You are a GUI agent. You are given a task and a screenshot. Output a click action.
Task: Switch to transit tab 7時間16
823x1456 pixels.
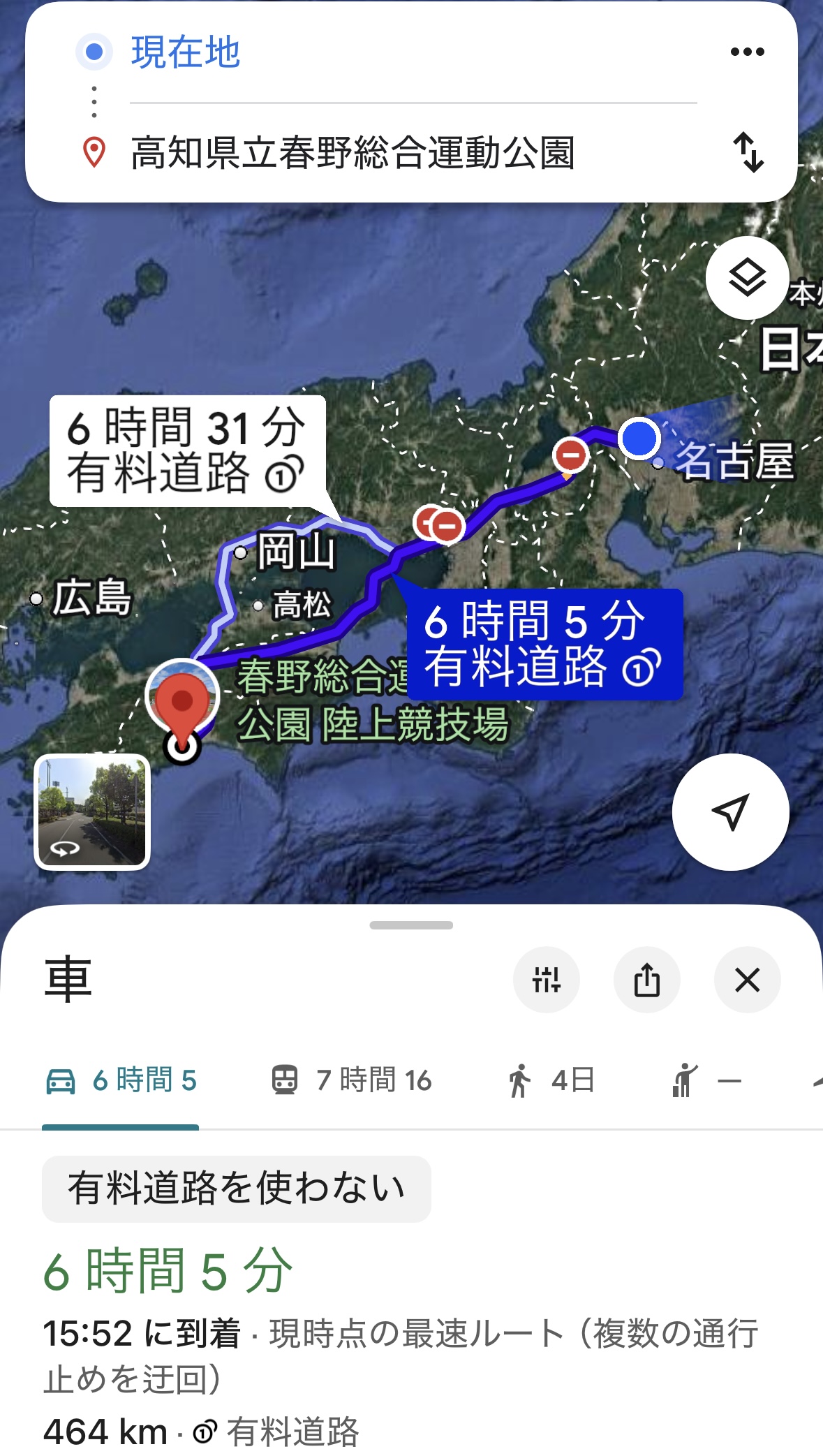[352, 1080]
